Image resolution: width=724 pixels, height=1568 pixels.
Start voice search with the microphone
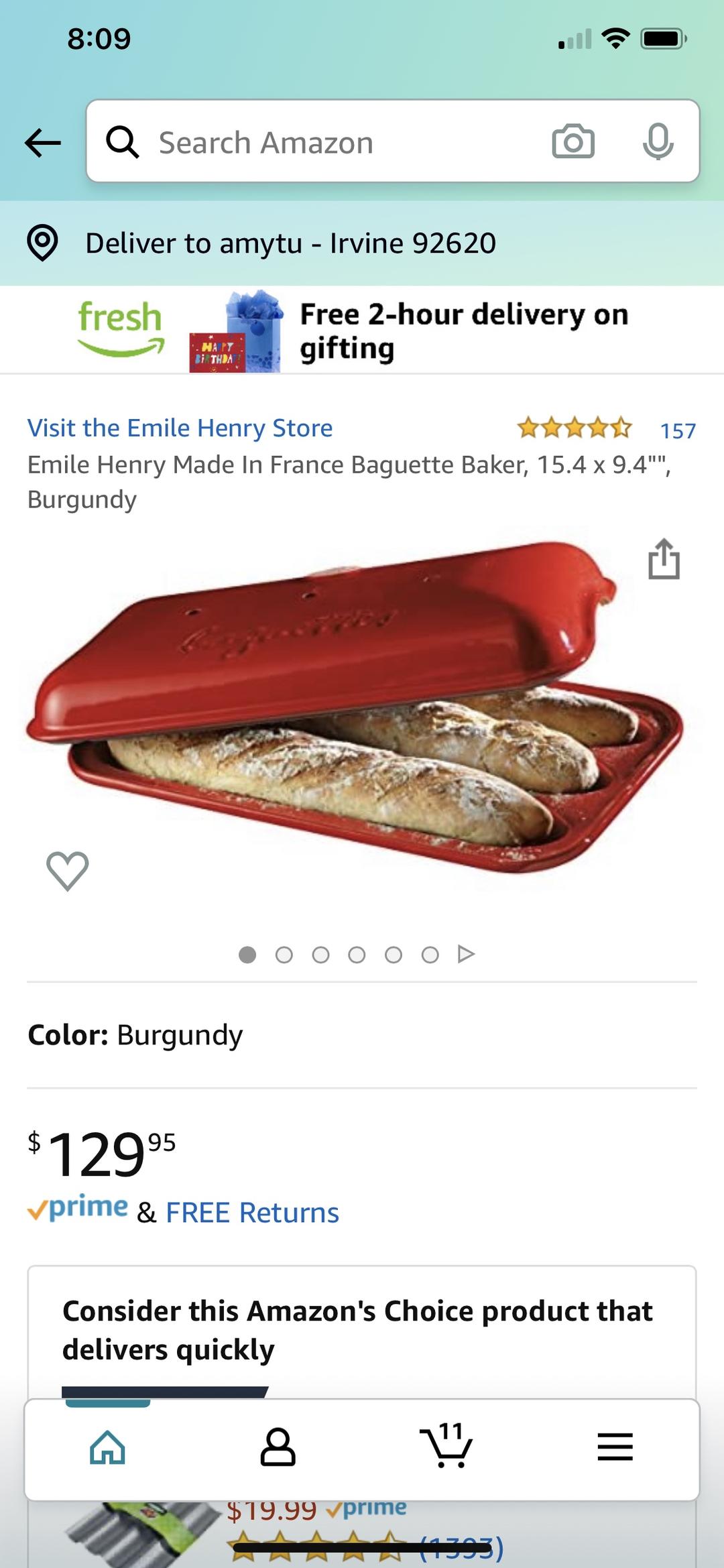click(658, 141)
